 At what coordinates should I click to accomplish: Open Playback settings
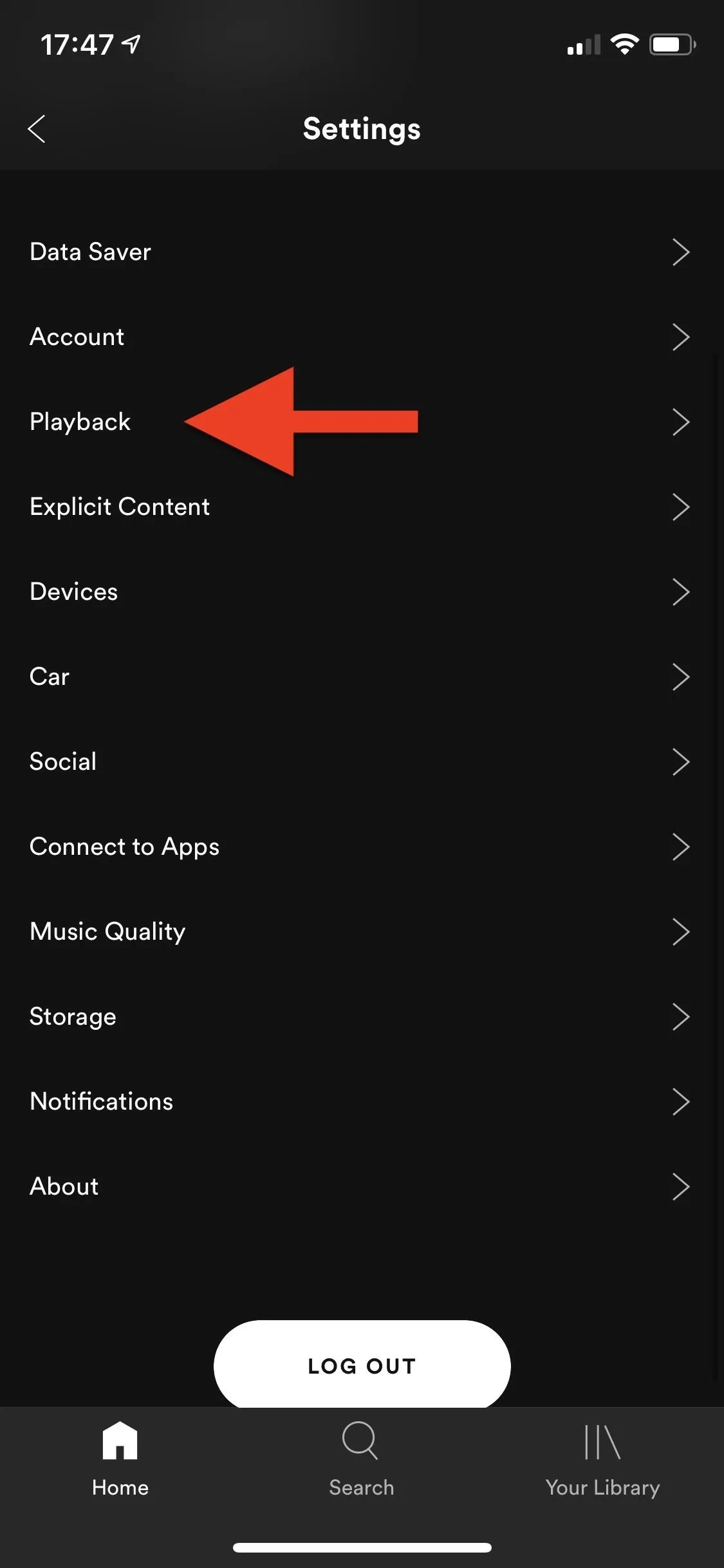(x=362, y=422)
